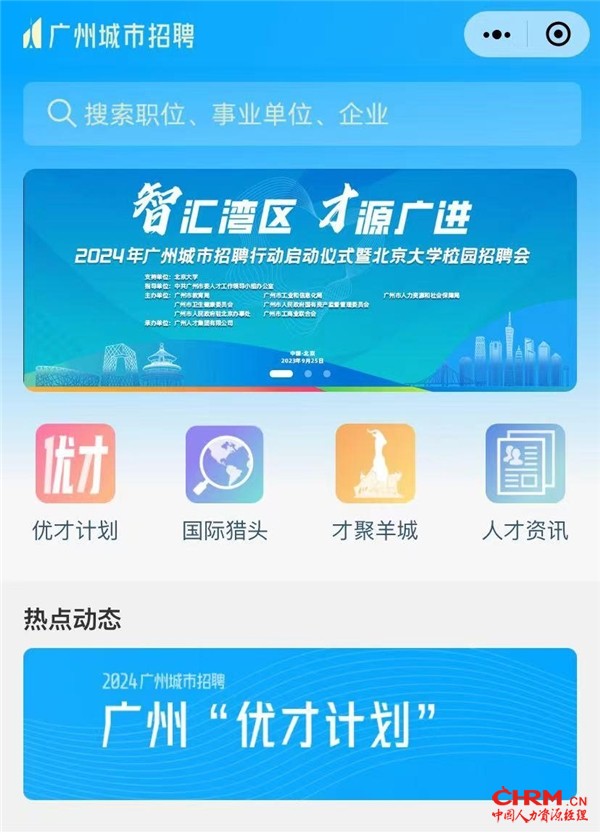
Task: Close the mini program with the circle button
Action: 558,35
